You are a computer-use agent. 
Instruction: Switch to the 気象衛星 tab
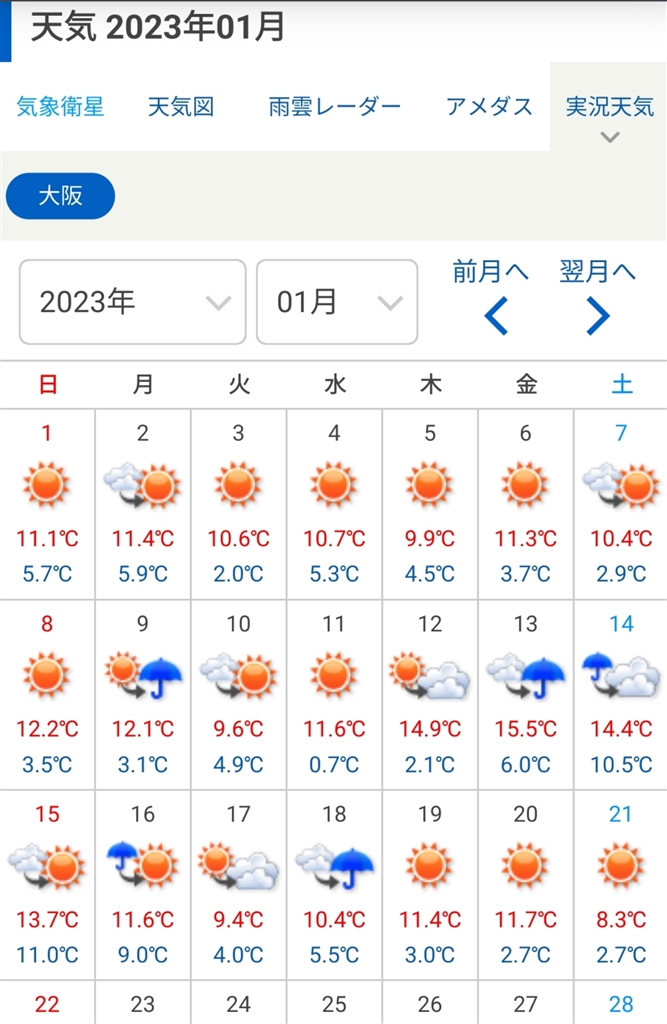[60, 107]
